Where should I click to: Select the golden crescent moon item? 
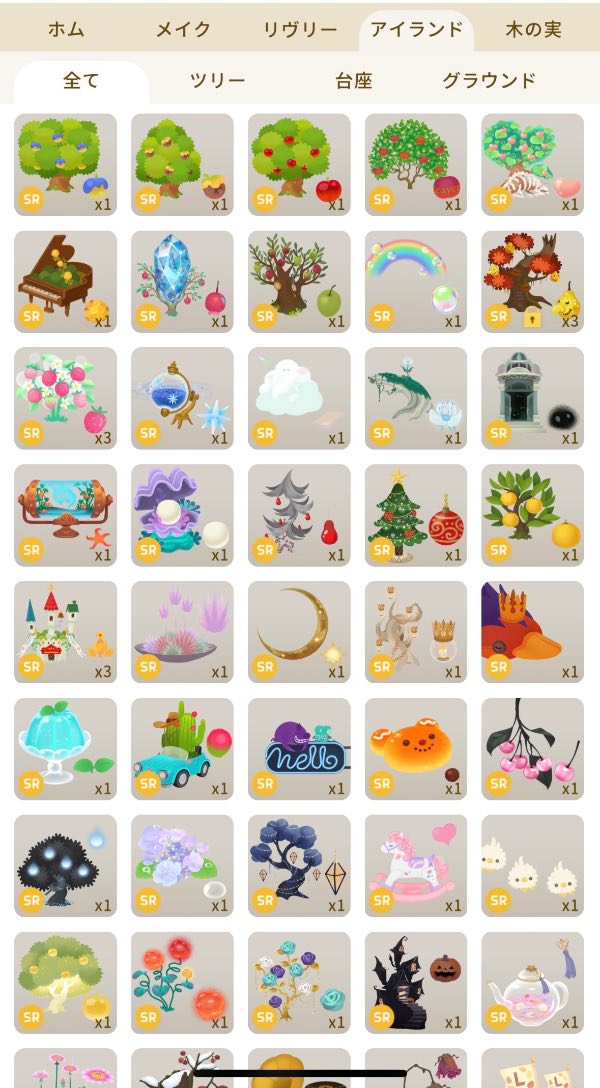pyautogui.click(x=299, y=632)
